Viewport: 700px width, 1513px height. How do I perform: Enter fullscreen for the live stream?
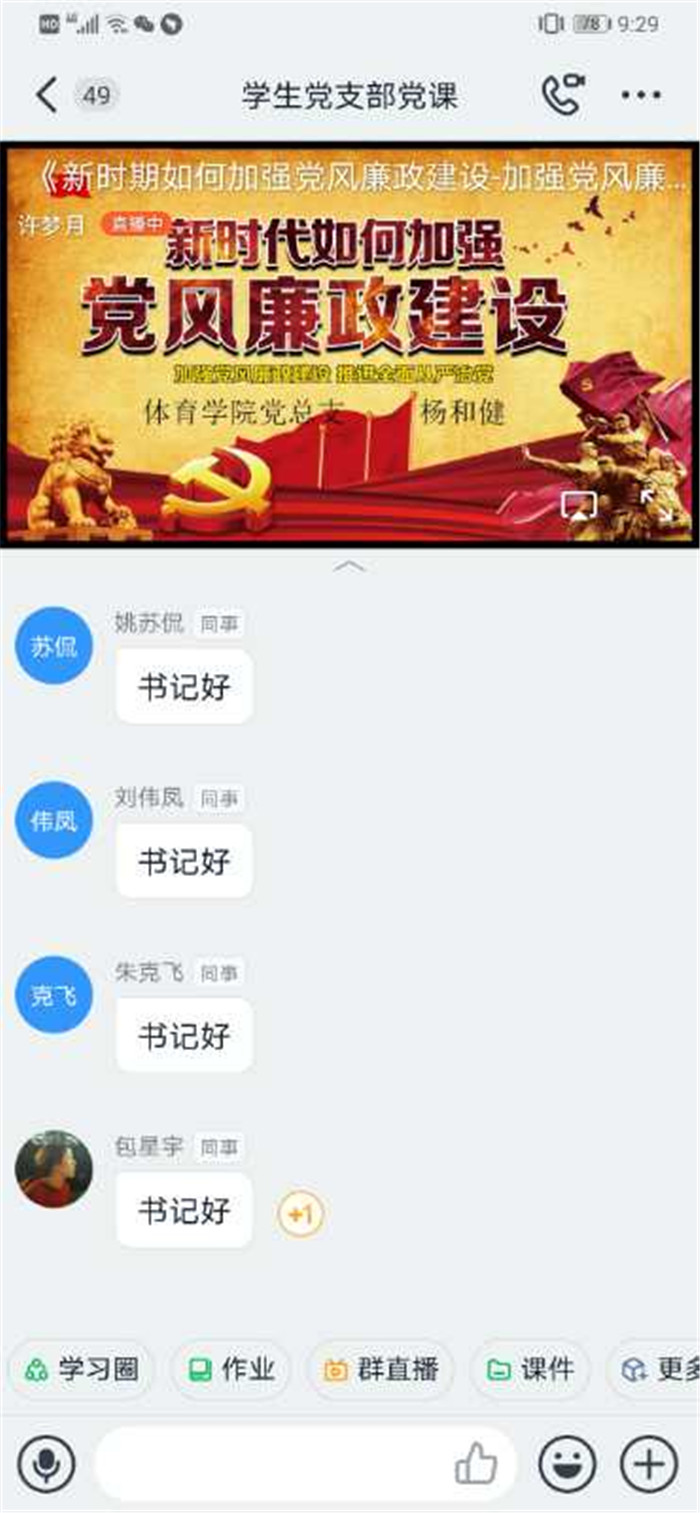click(x=657, y=505)
